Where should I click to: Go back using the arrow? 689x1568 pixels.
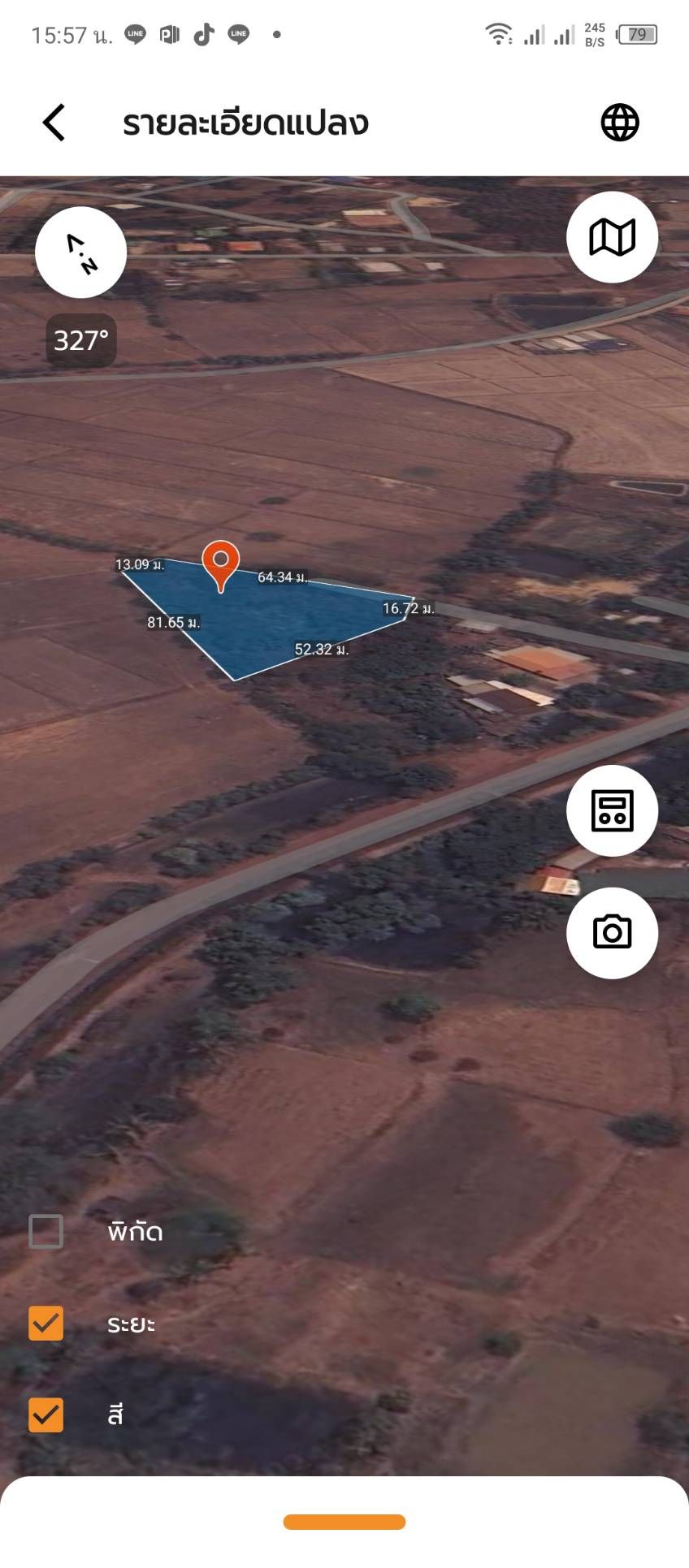click(54, 123)
